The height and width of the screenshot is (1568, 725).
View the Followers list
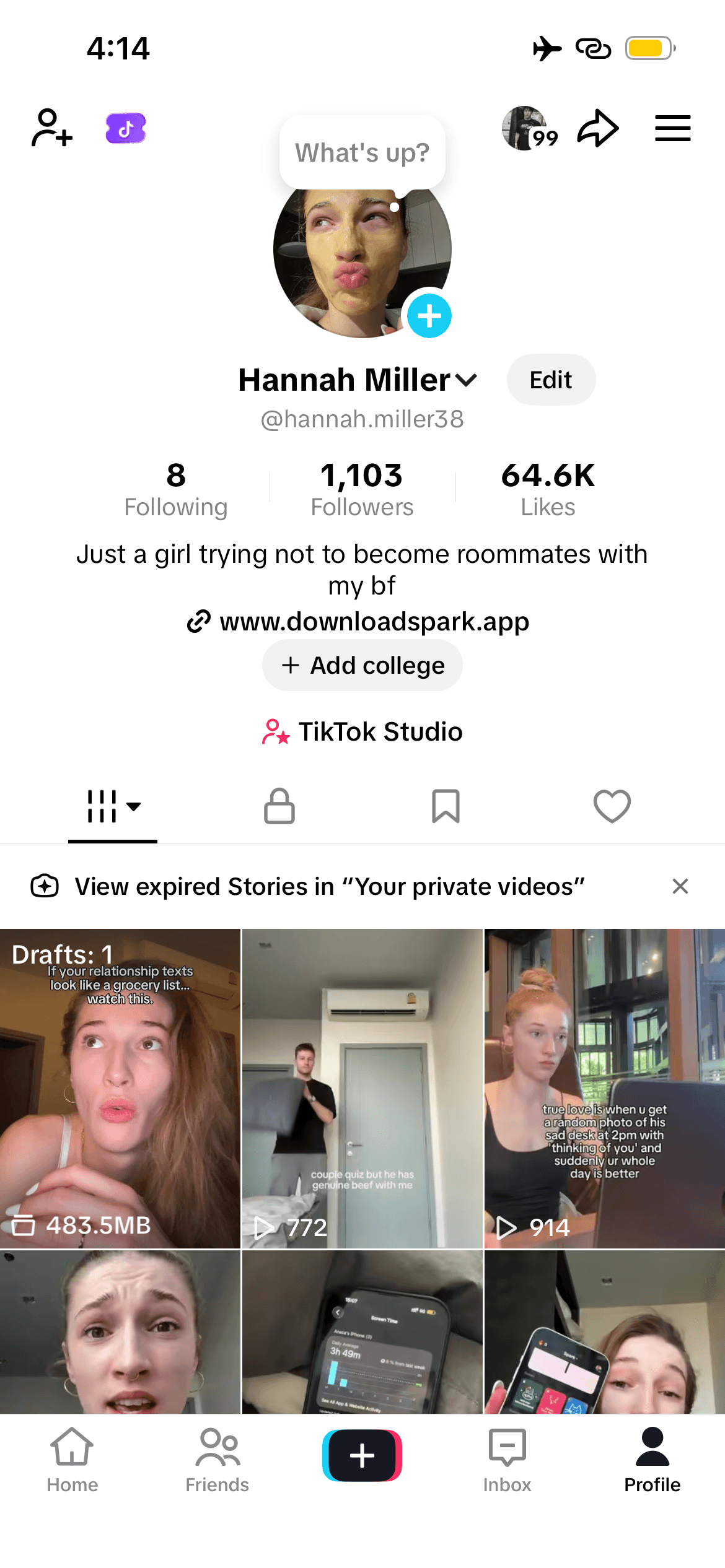point(362,489)
